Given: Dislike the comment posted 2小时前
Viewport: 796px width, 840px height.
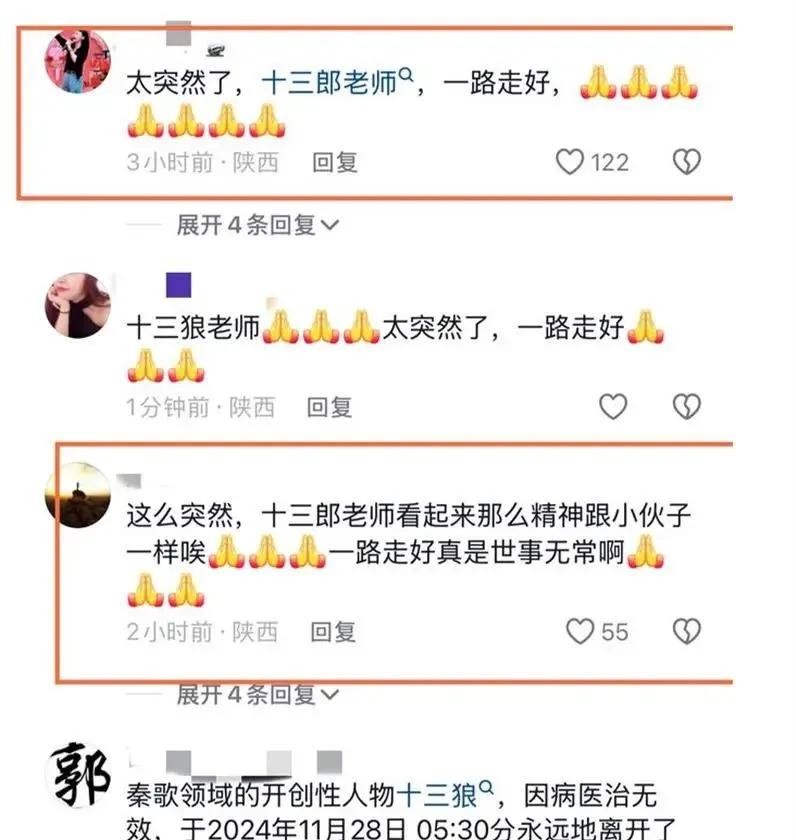Looking at the screenshot, I should click(x=686, y=631).
